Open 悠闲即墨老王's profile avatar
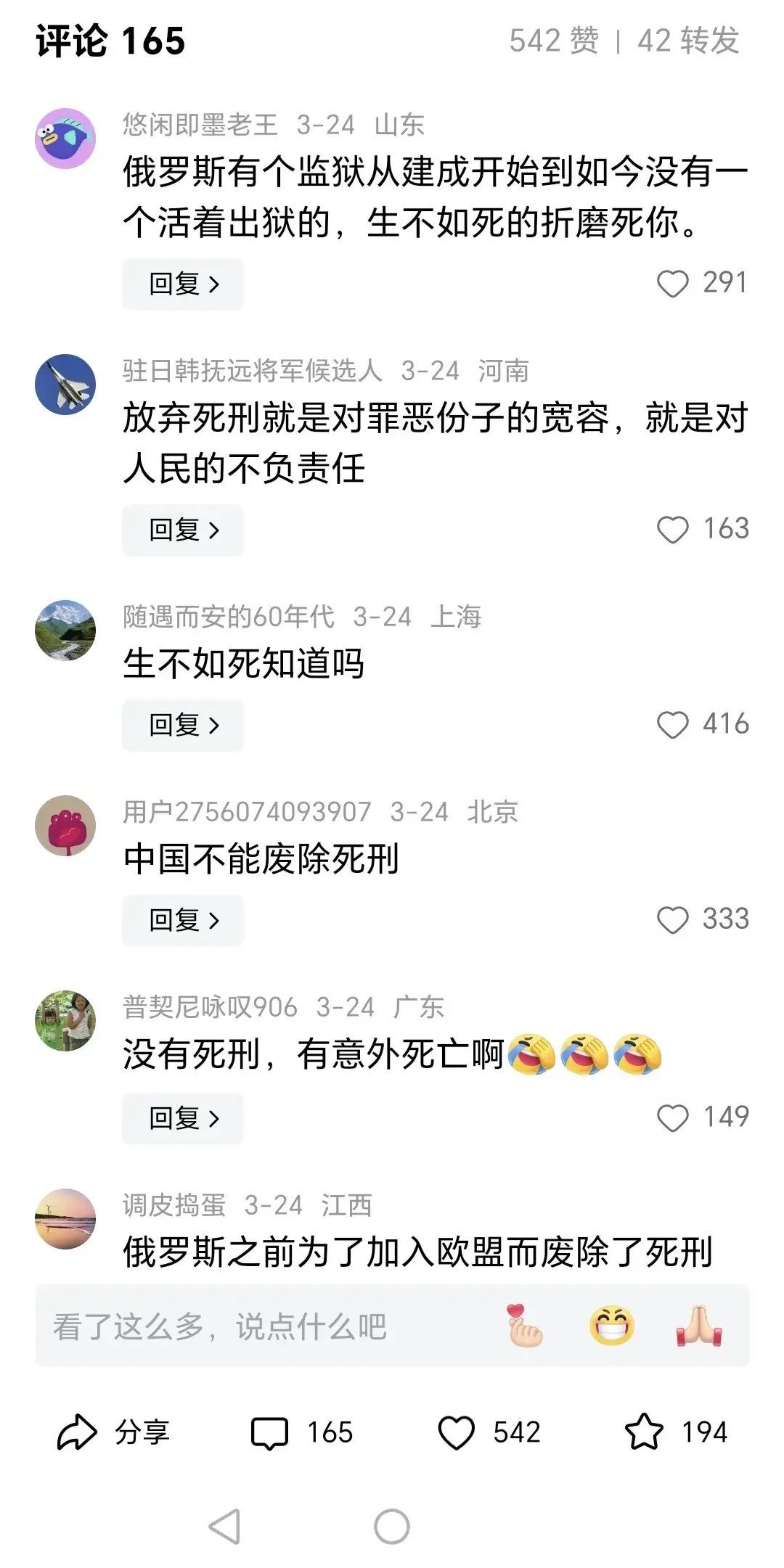The width and height of the screenshot is (784, 1568). [x=65, y=139]
